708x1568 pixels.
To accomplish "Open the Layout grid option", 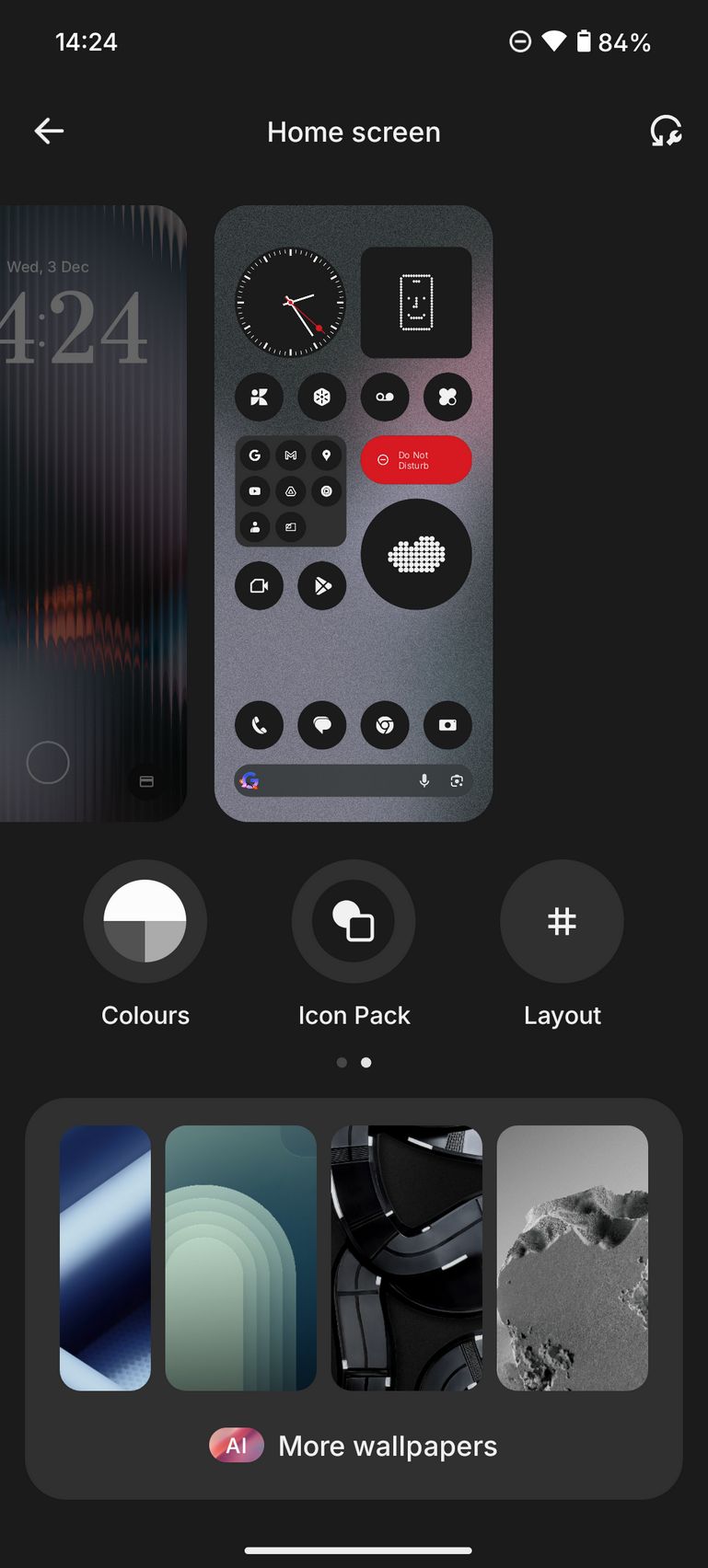I will tap(562, 921).
